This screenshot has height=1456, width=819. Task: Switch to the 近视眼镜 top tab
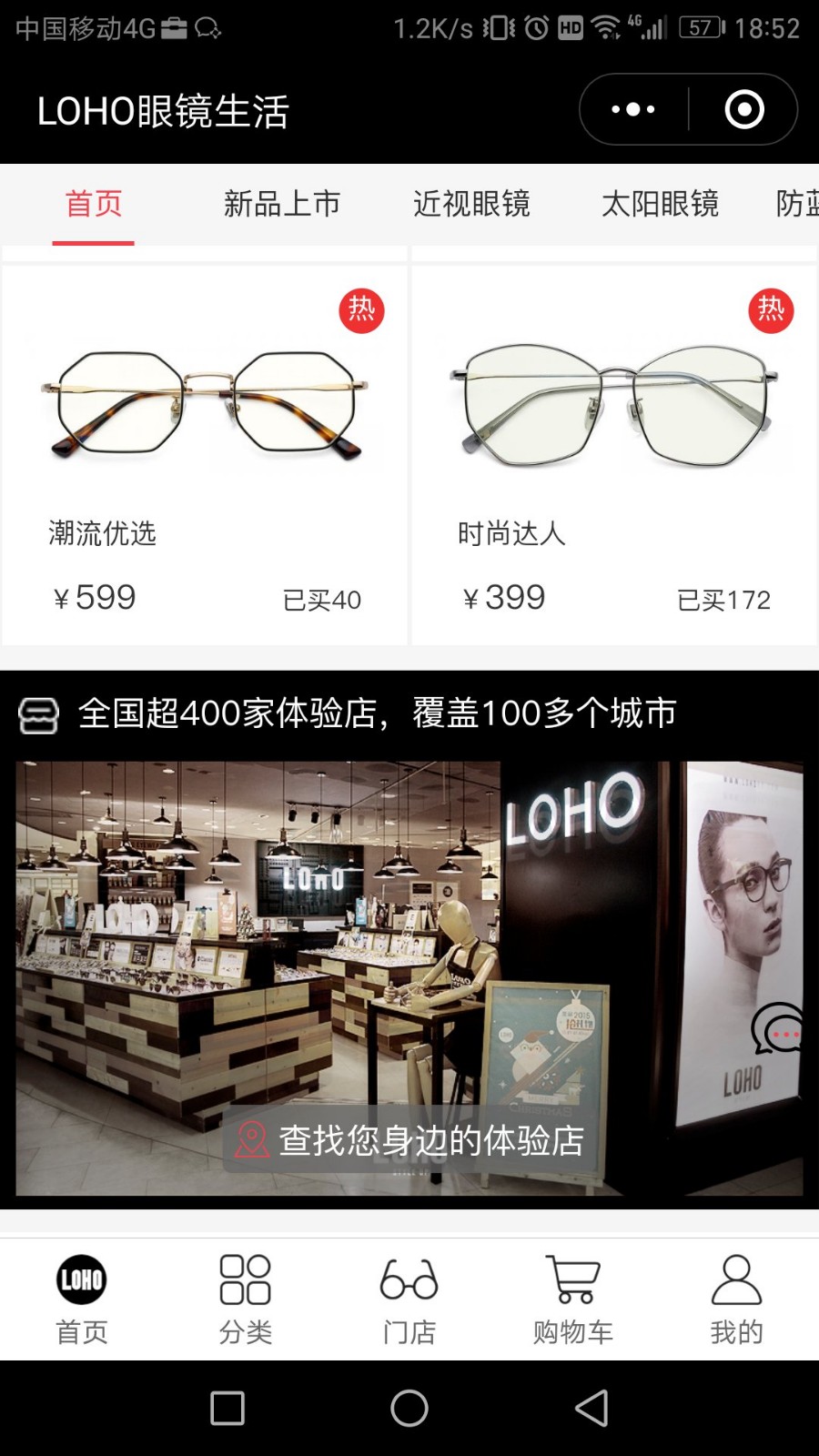[x=471, y=204]
